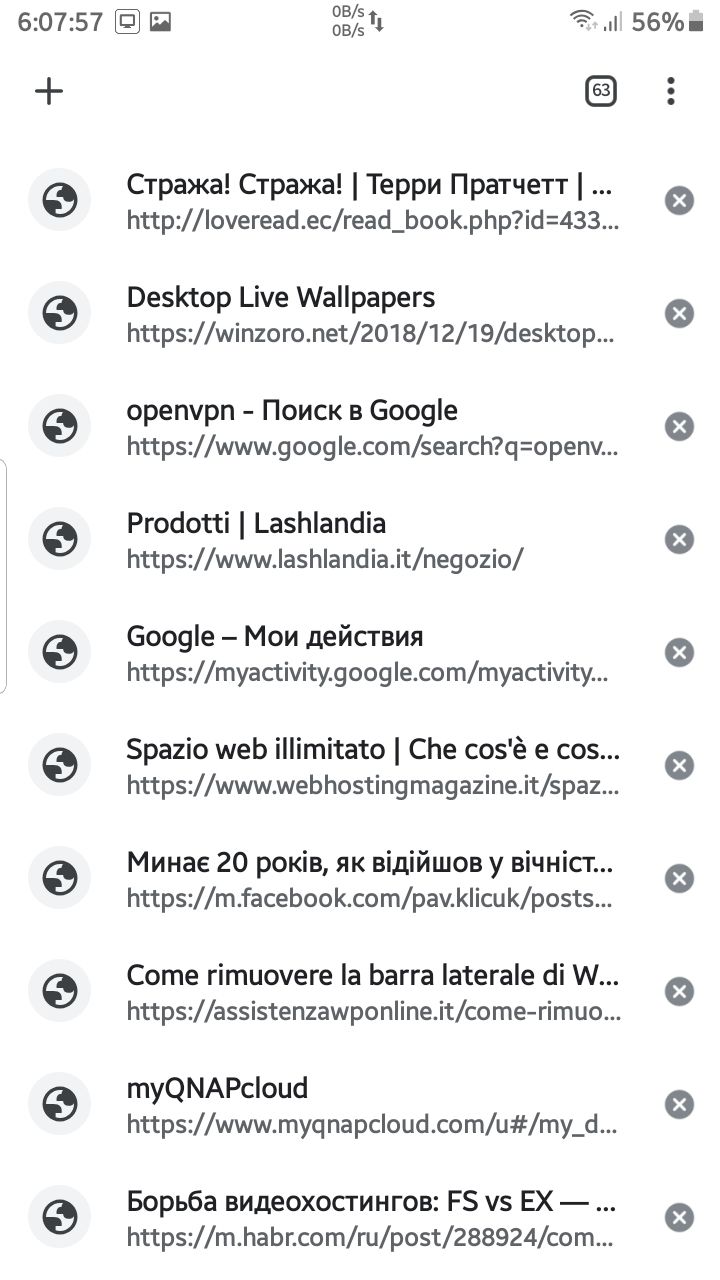Switch to the Prodotti | Lashlandia tab

[330, 540]
